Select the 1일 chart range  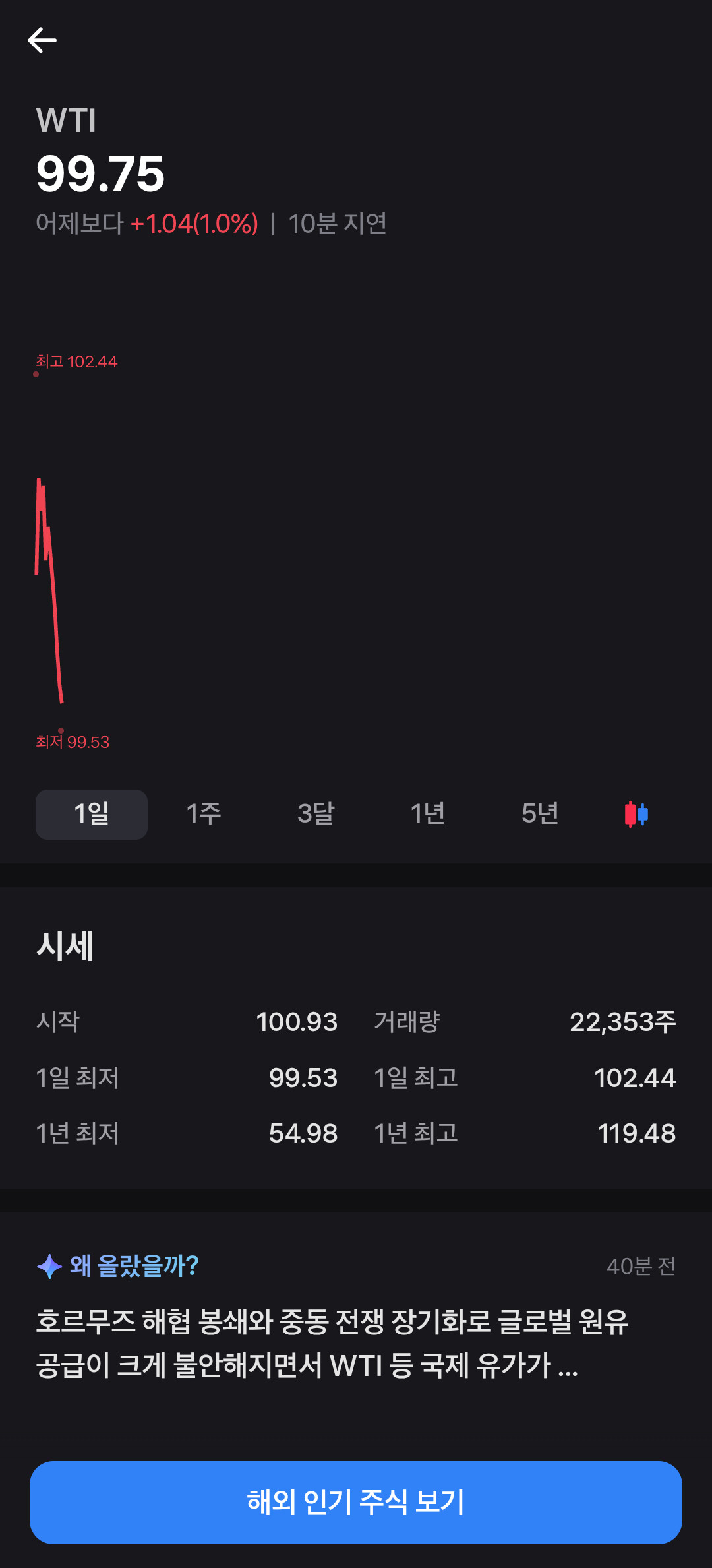[92, 814]
